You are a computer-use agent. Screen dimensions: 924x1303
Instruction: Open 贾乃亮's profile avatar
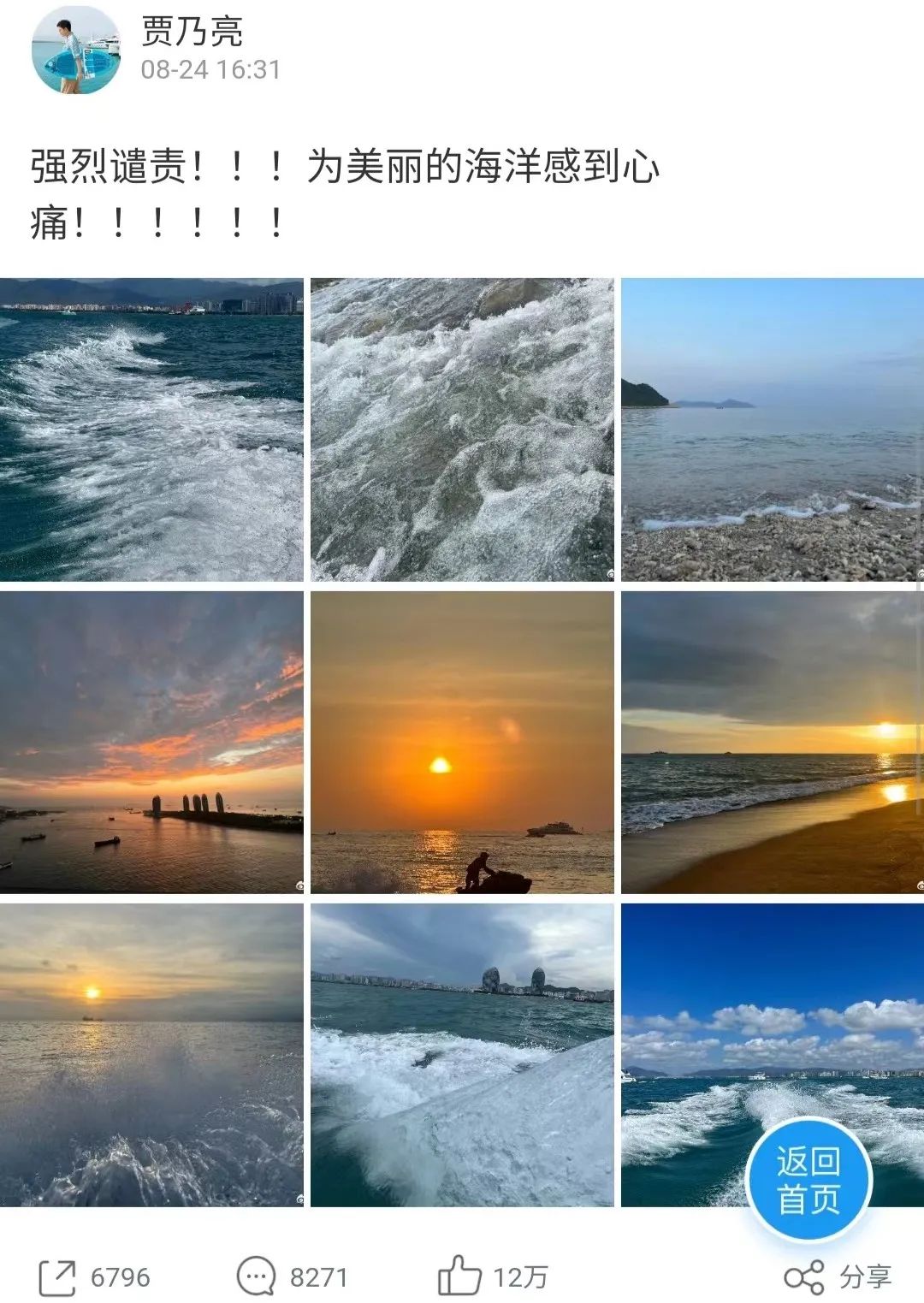pos(75,50)
